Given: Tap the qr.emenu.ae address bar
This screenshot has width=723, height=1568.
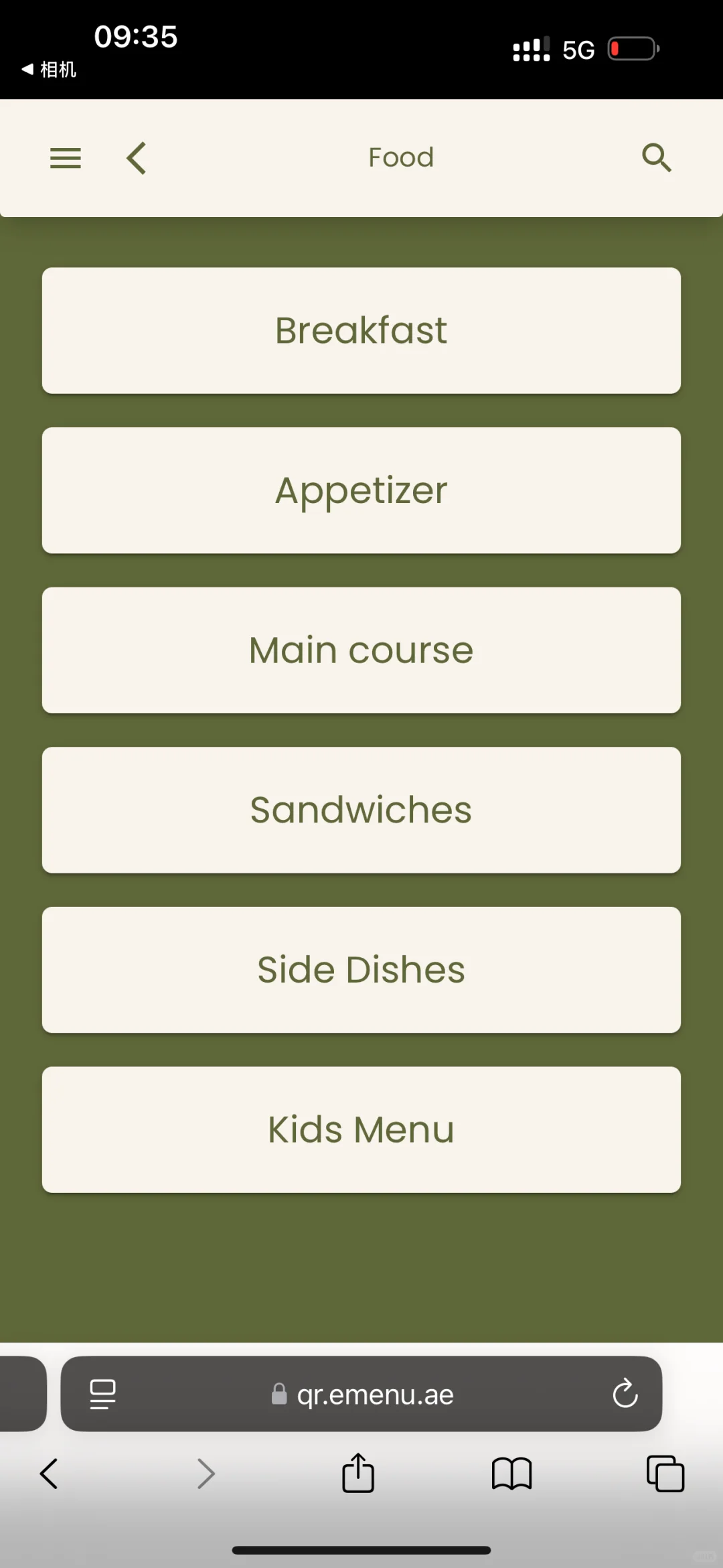Looking at the screenshot, I should pos(375,1395).
